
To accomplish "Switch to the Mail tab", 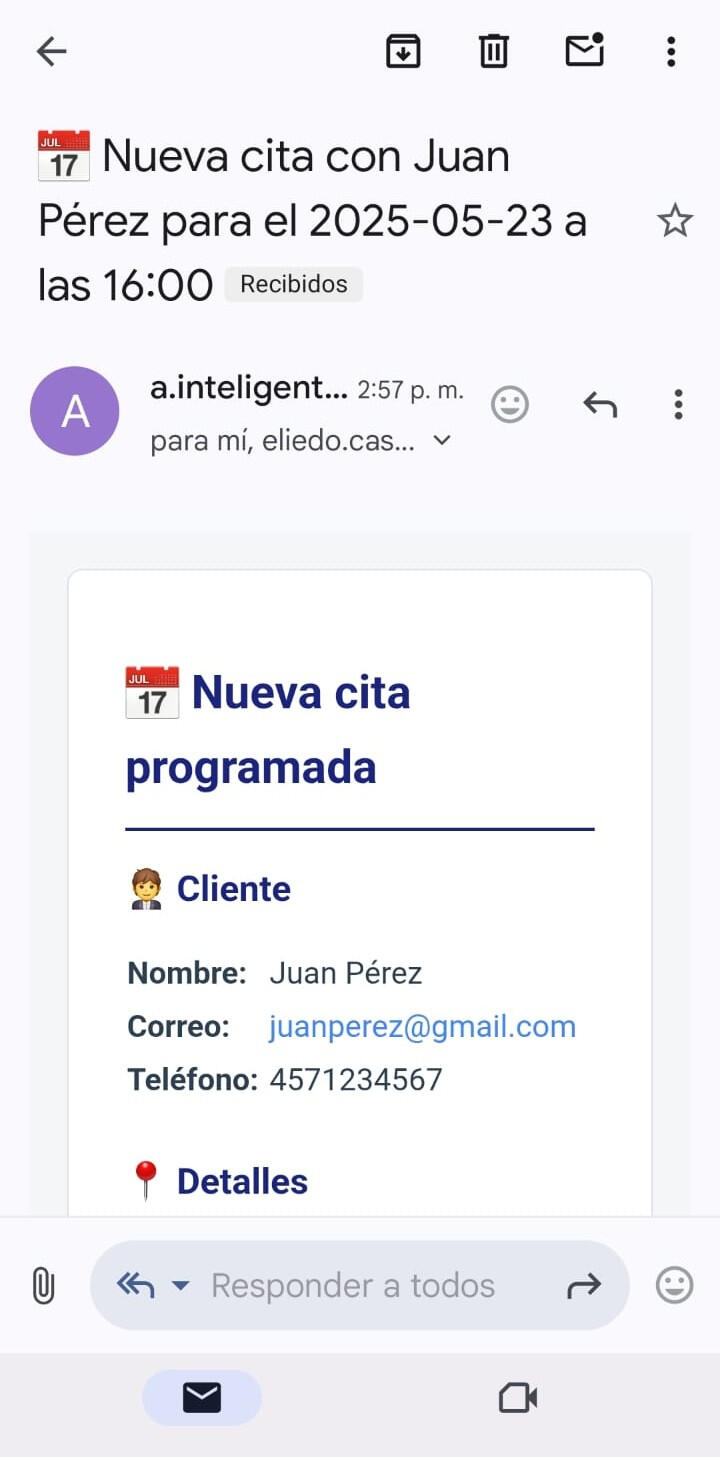I will click(x=202, y=1397).
